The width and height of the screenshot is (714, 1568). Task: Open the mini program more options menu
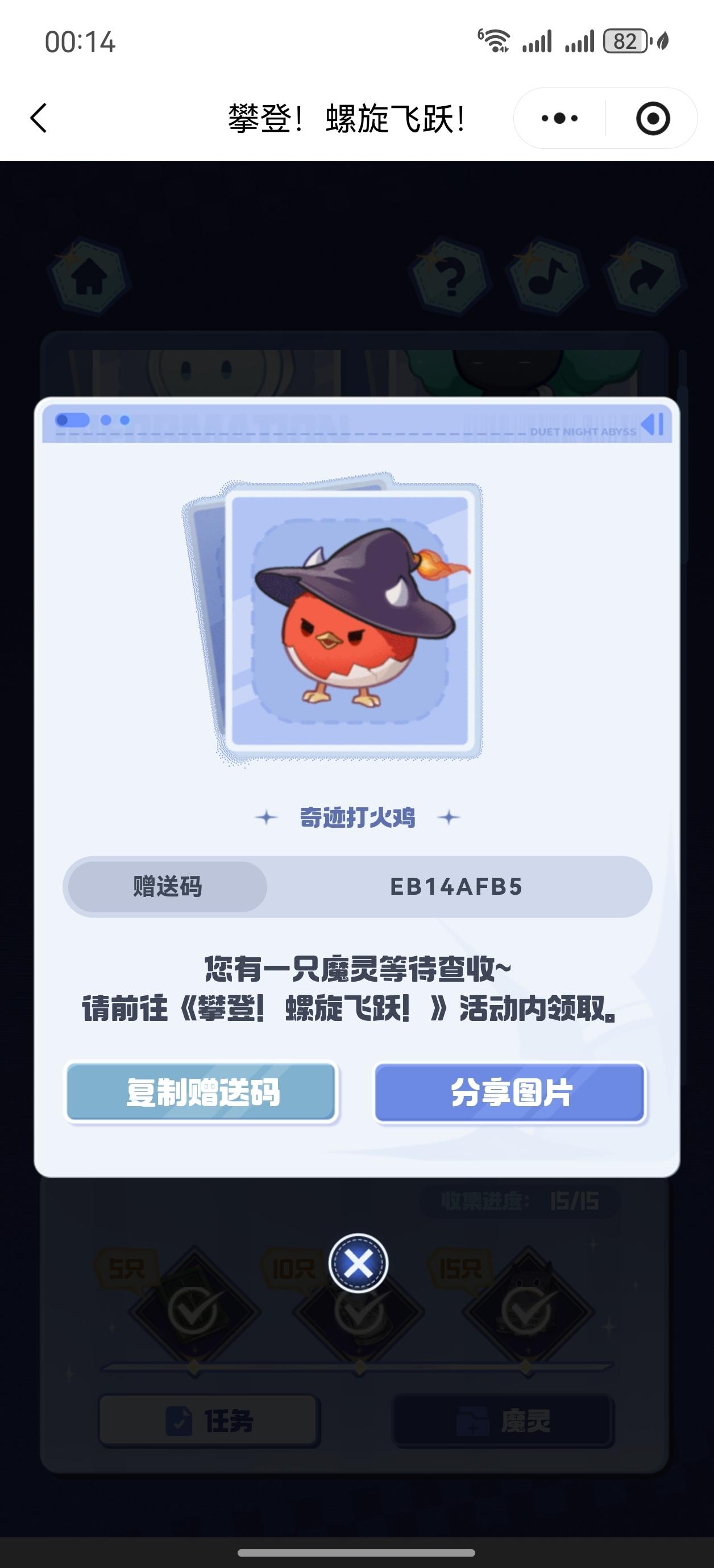coord(559,118)
